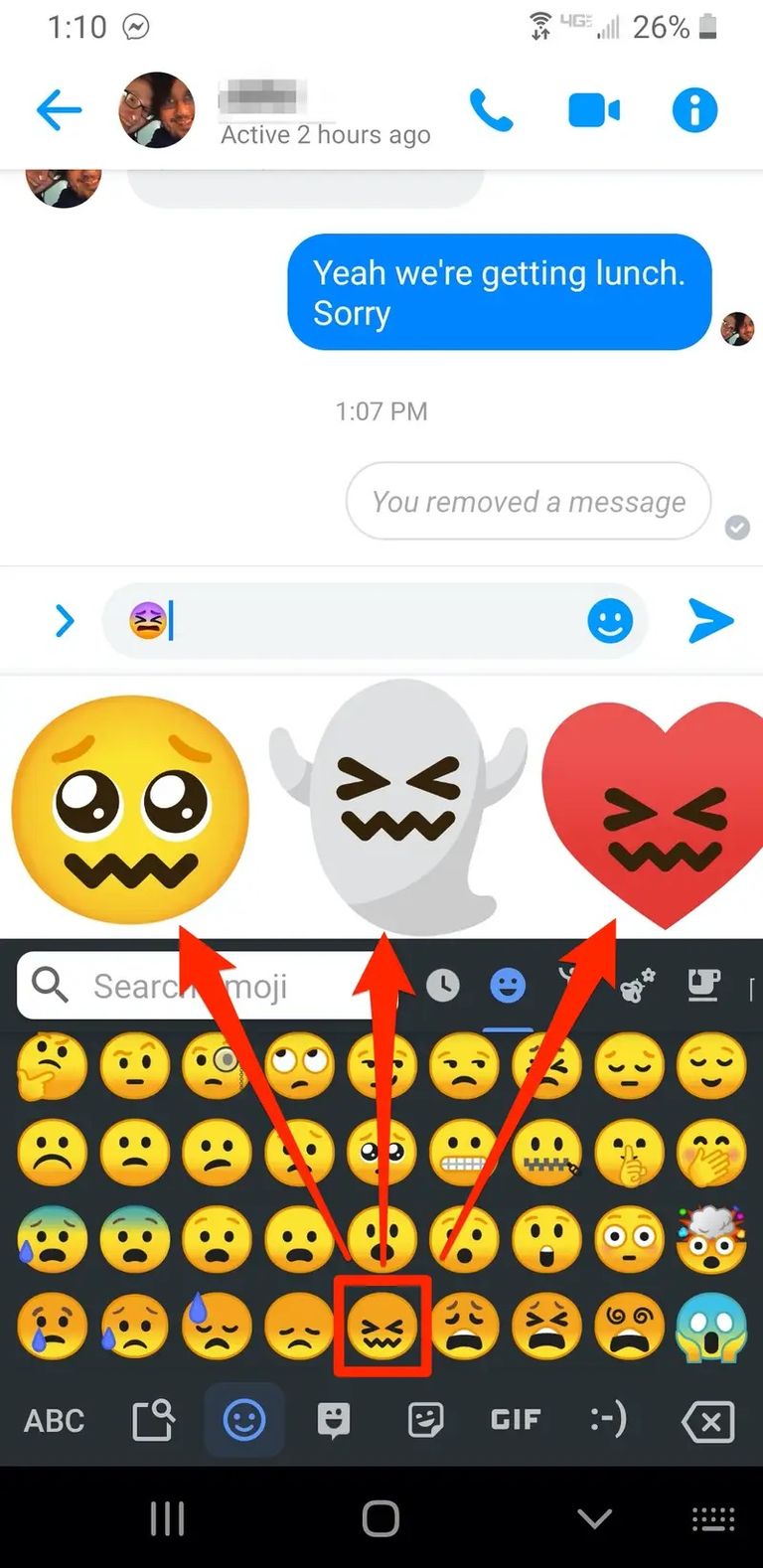Open the emoji picker in message box
Image resolution: width=763 pixels, height=1568 pixels.
coord(609,622)
